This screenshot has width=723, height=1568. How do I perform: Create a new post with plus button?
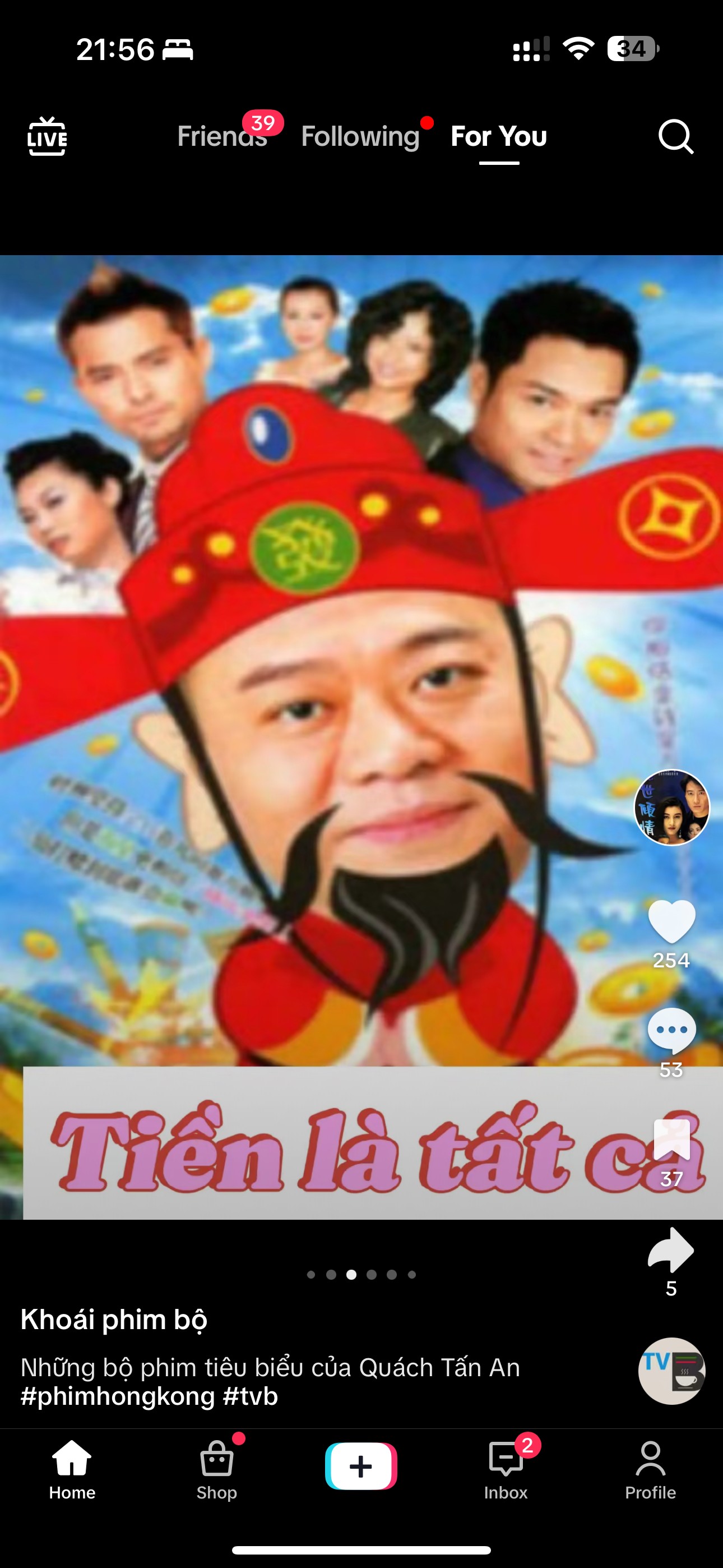coord(361,1466)
